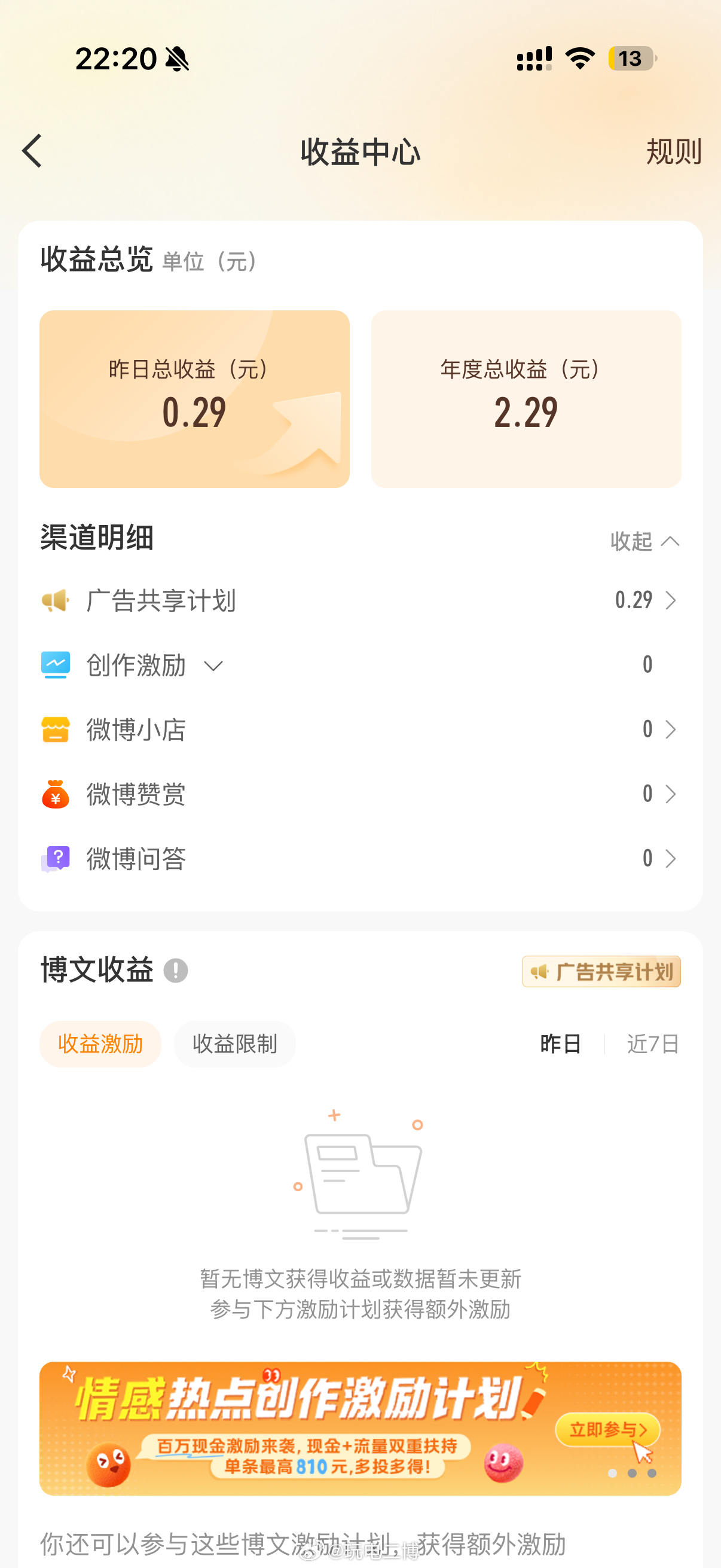Tap 立即参与 on the 情感热点 banner
The height and width of the screenshot is (1568, 721).
(x=608, y=1429)
